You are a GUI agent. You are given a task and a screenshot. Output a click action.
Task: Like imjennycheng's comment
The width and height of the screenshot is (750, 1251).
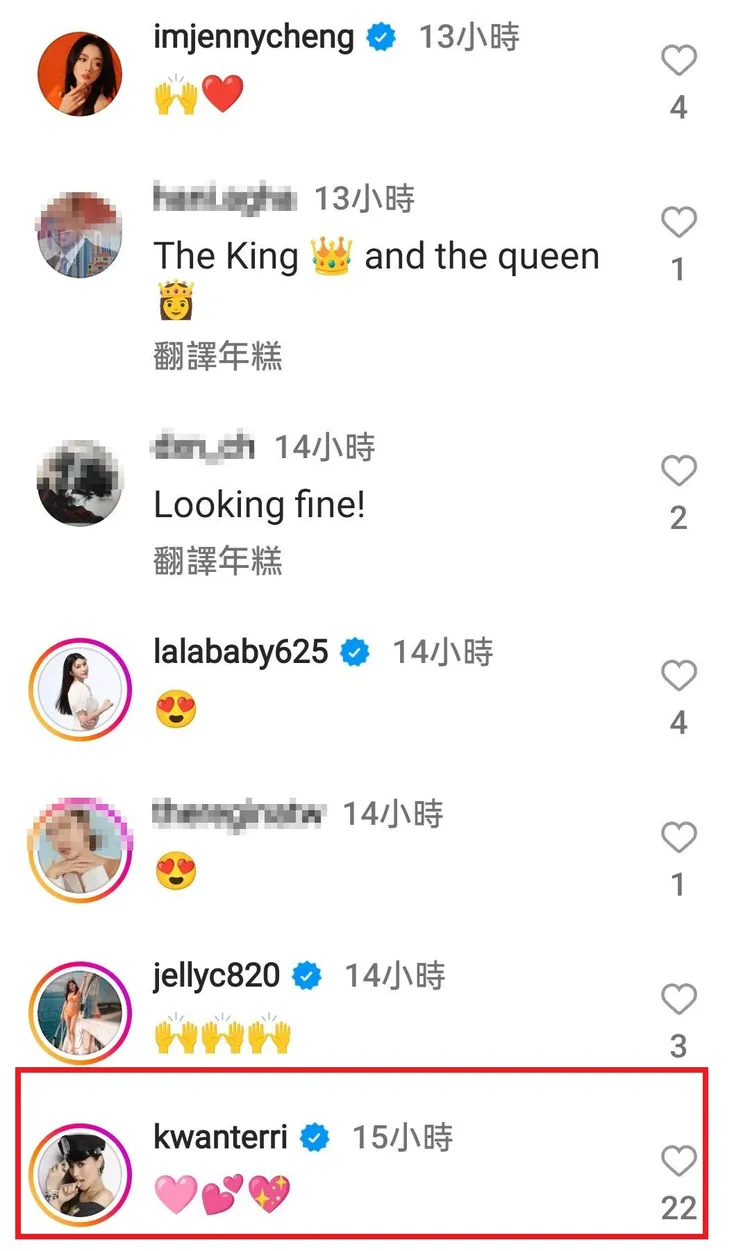click(679, 62)
